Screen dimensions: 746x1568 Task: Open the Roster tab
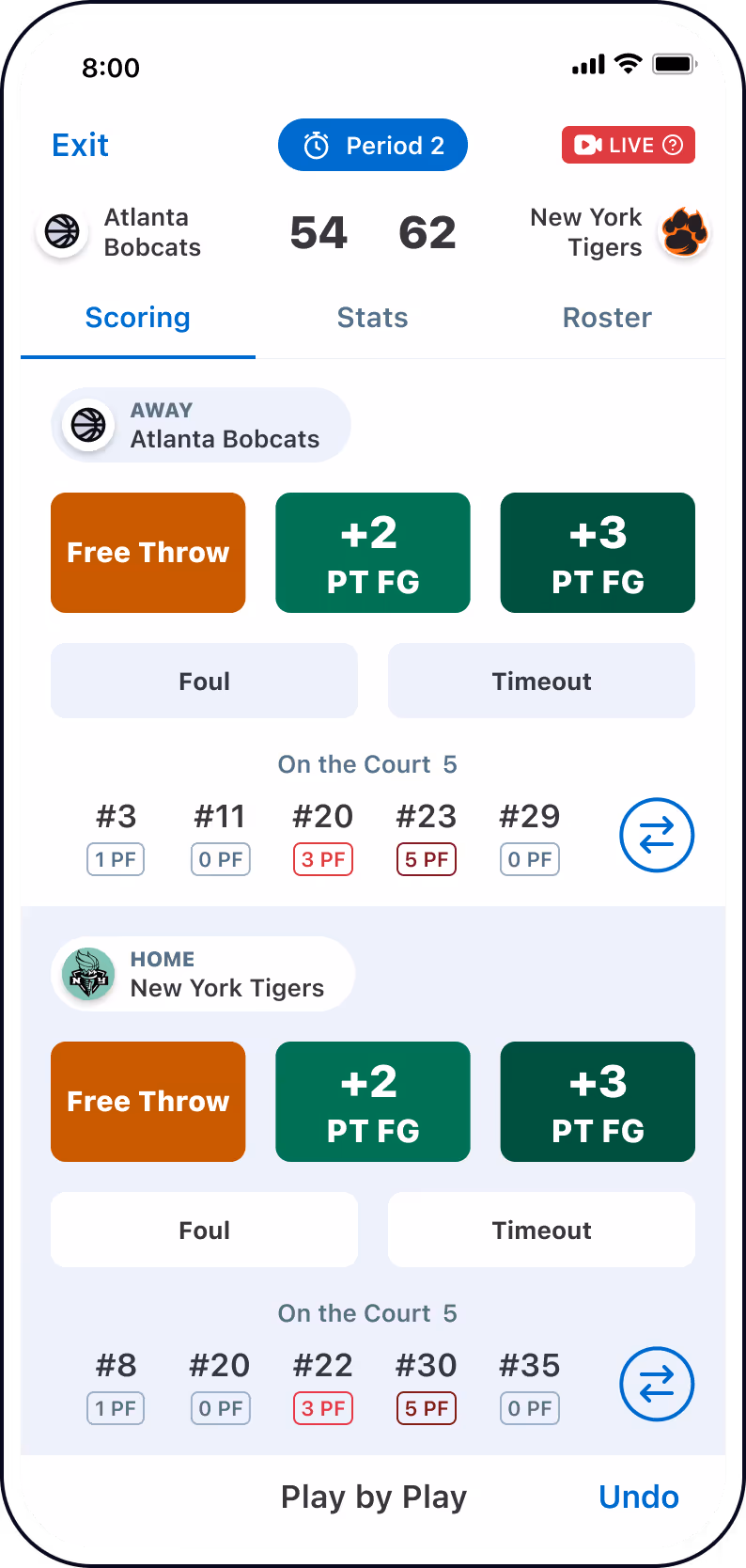(607, 317)
